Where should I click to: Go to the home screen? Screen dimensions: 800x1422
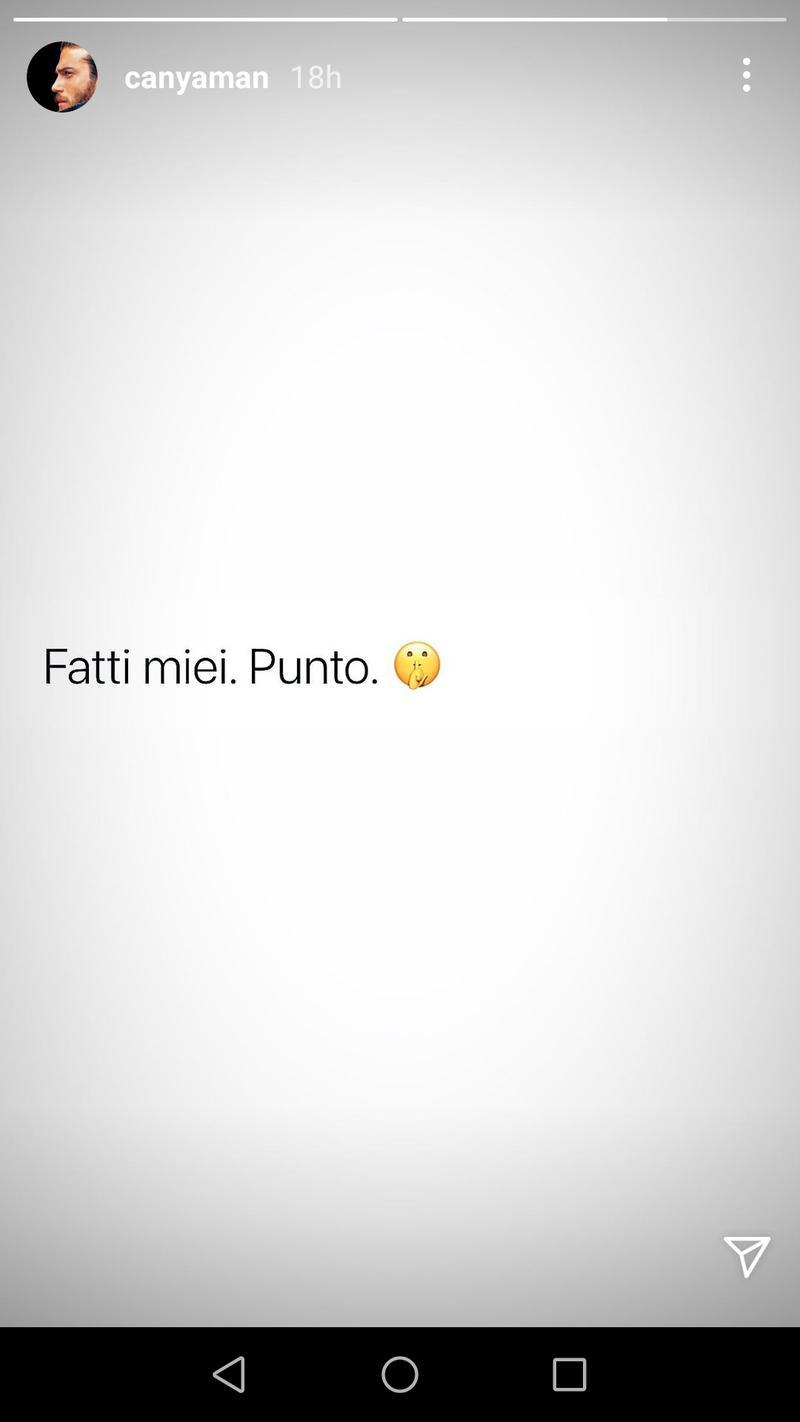(400, 1374)
